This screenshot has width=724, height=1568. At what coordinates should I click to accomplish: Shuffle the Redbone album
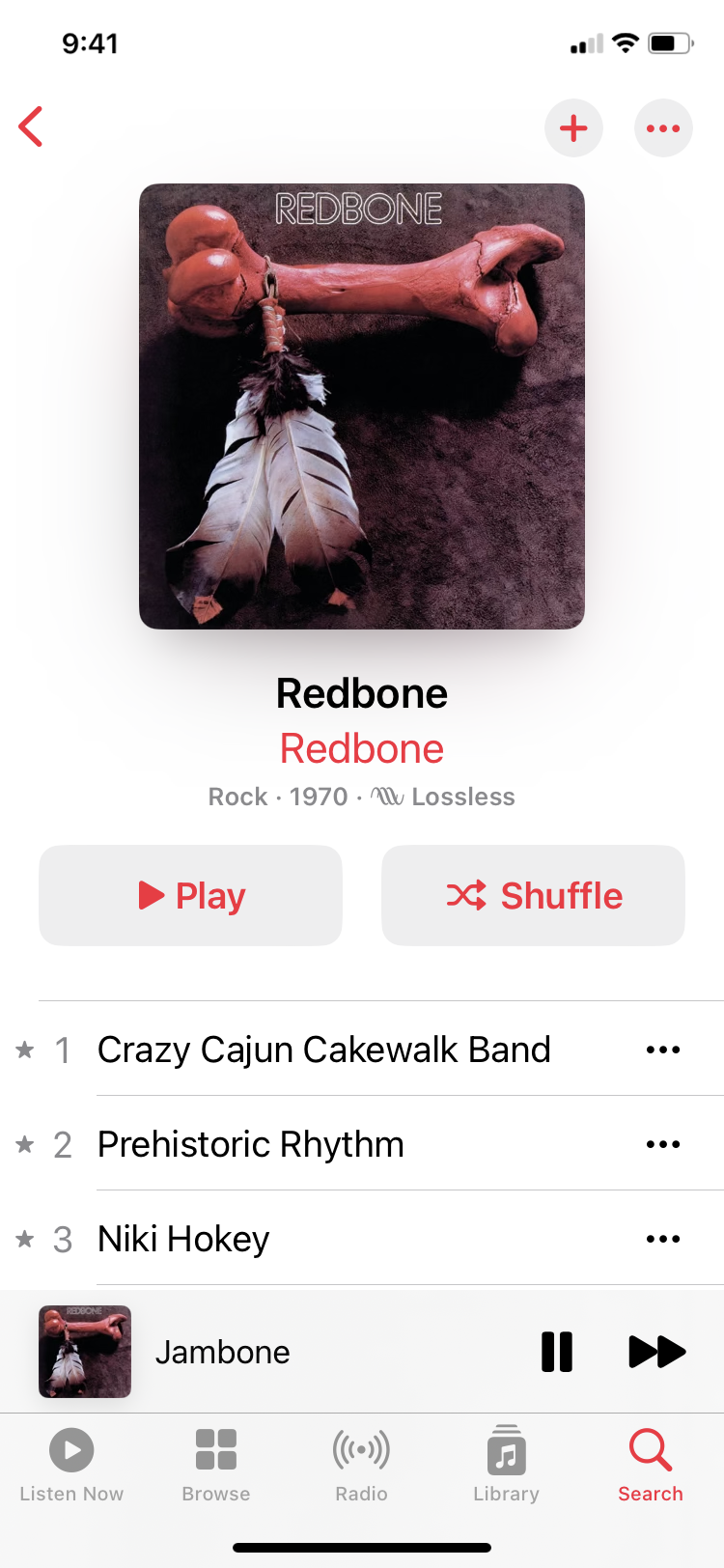(533, 895)
